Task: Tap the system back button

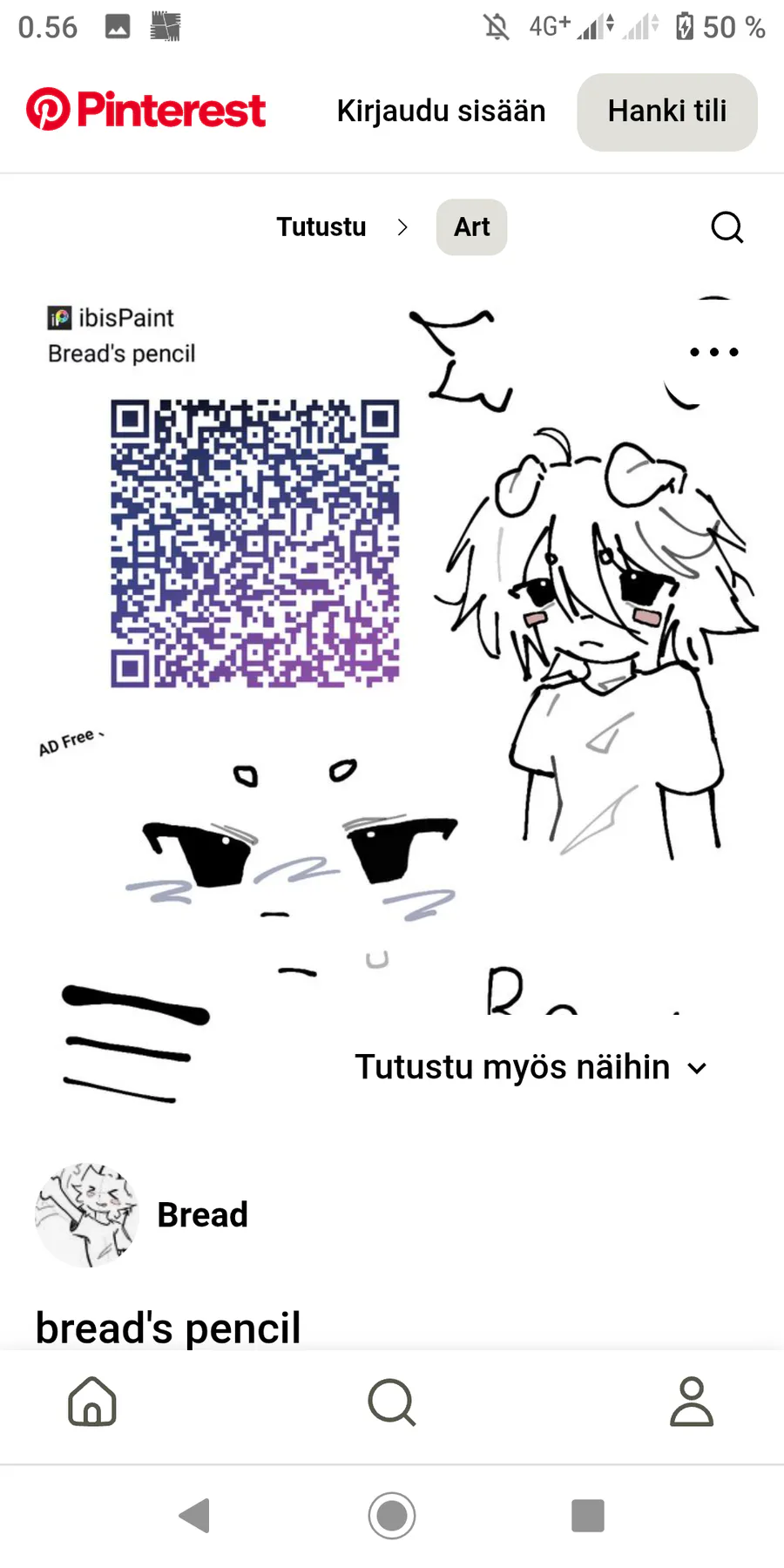Action: click(195, 1516)
